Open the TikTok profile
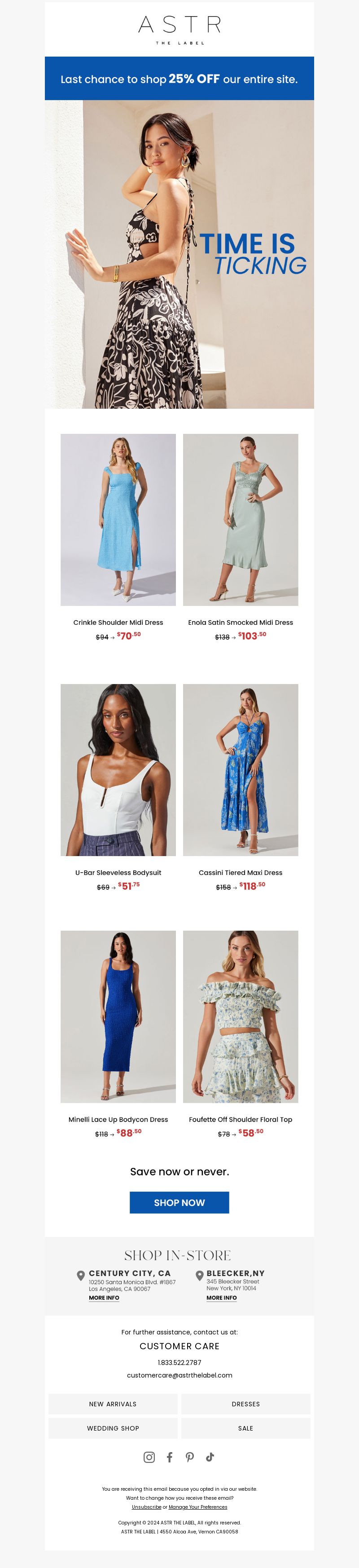The height and width of the screenshot is (1568, 359). [x=210, y=1457]
